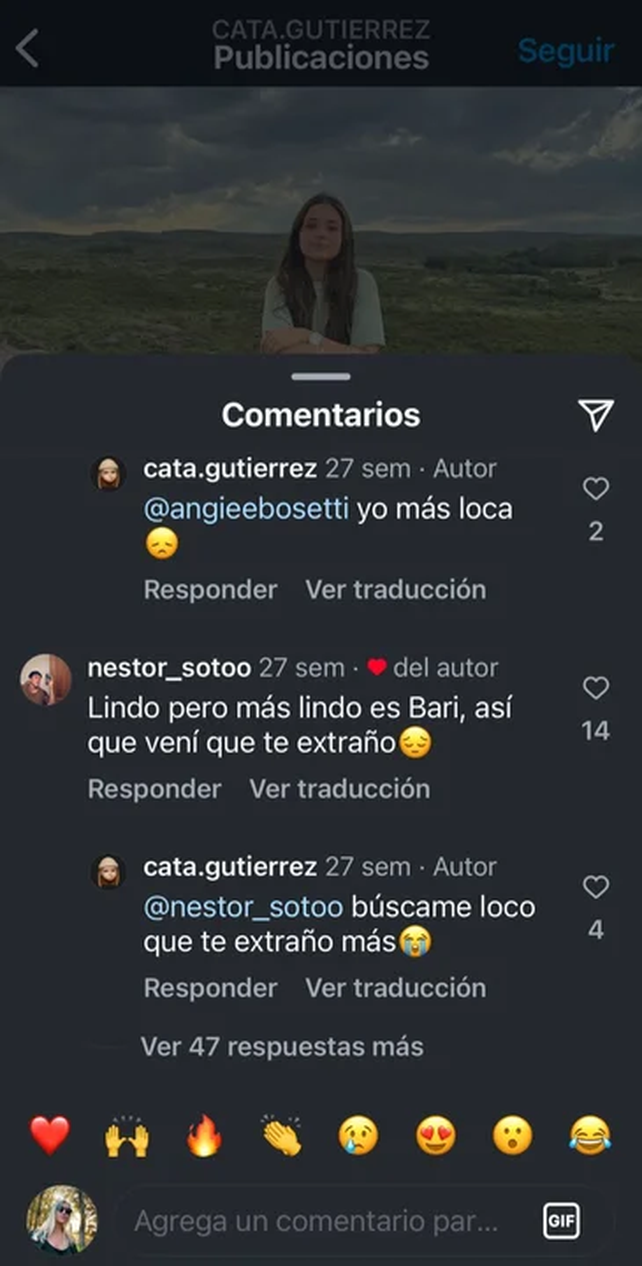The image size is (642, 1266).
Task: Like the 'búscame loco' reply
Action: pos(596,887)
